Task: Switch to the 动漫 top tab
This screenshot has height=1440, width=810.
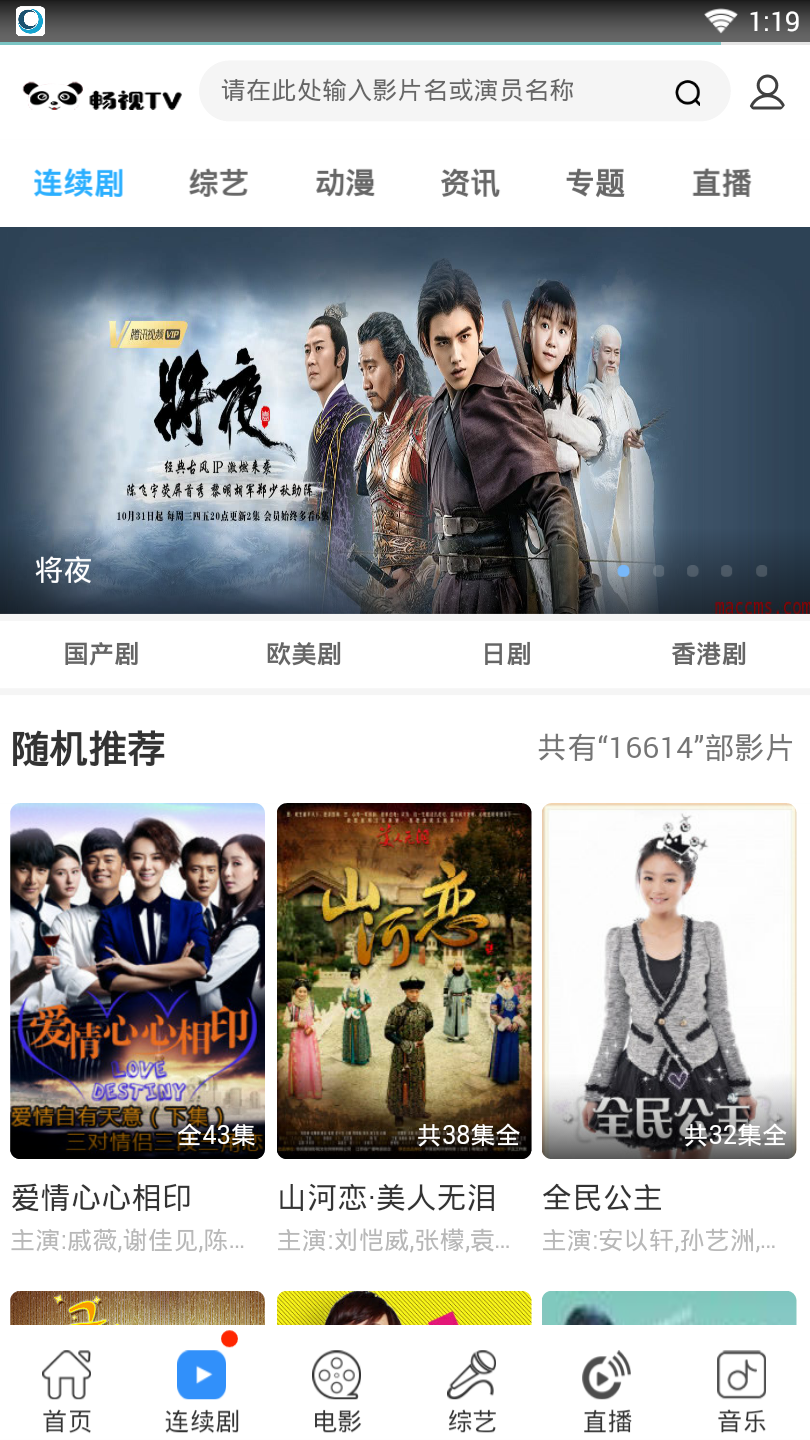Action: (x=344, y=184)
